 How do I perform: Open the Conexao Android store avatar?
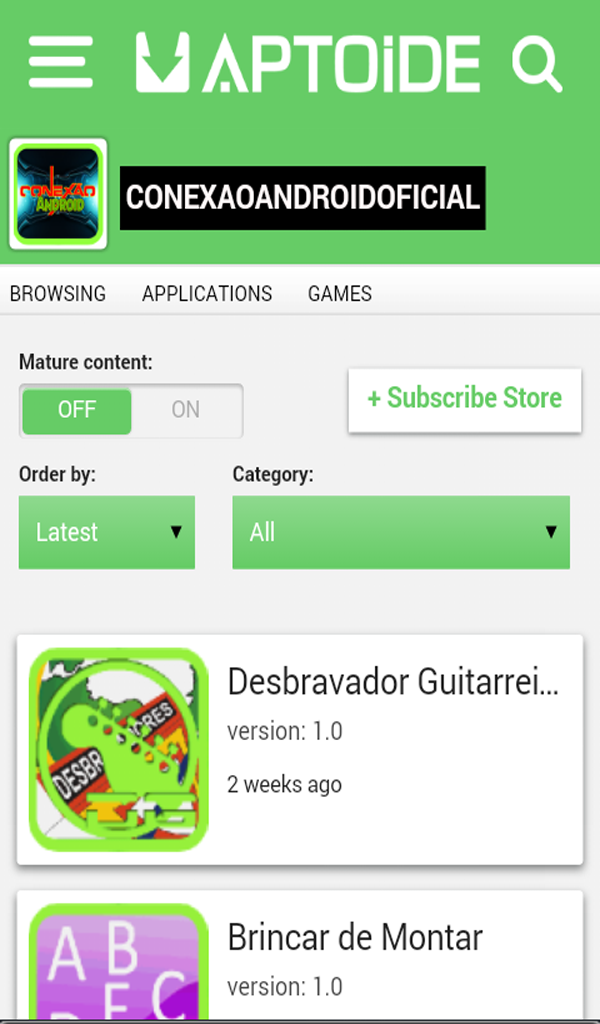click(x=58, y=194)
